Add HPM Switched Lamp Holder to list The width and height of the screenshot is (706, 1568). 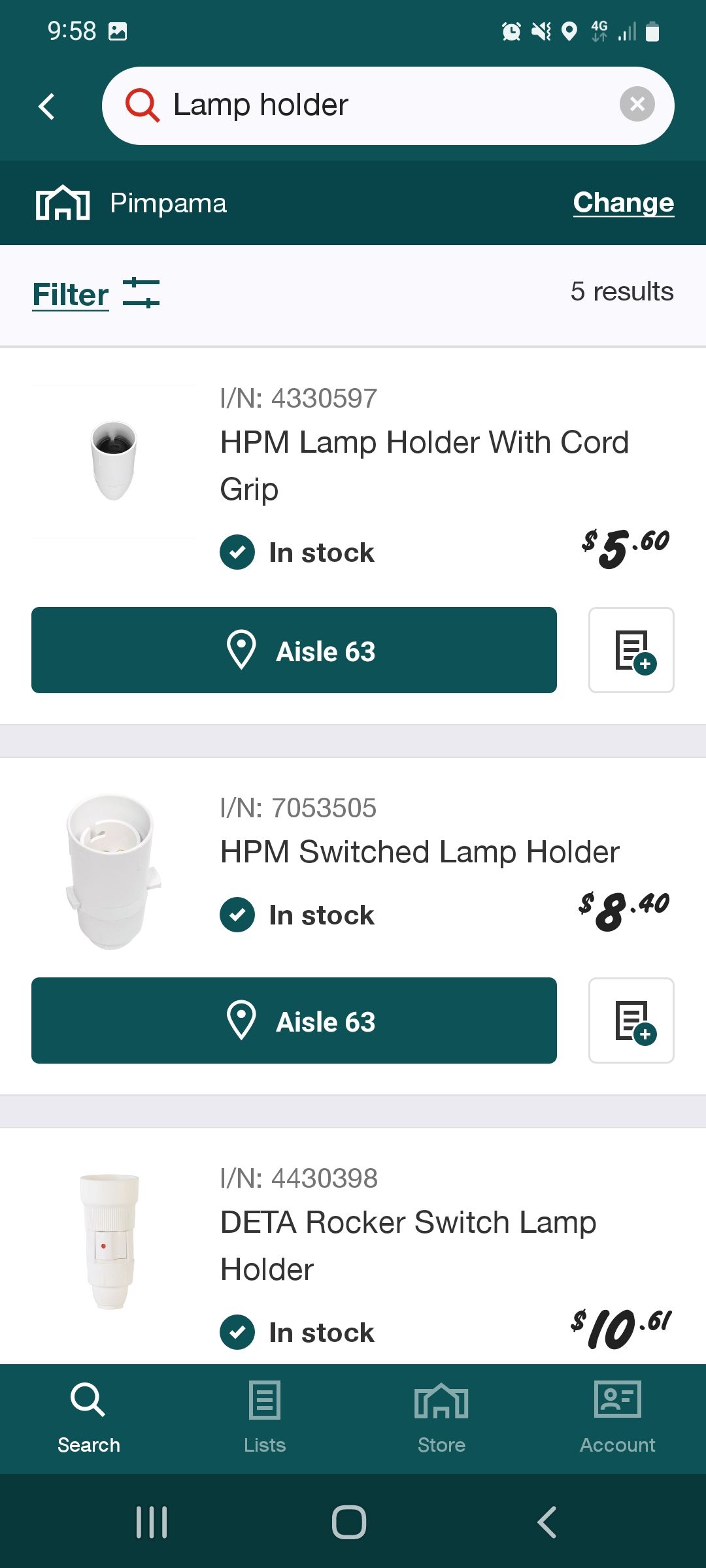[x=631, y=1021]
